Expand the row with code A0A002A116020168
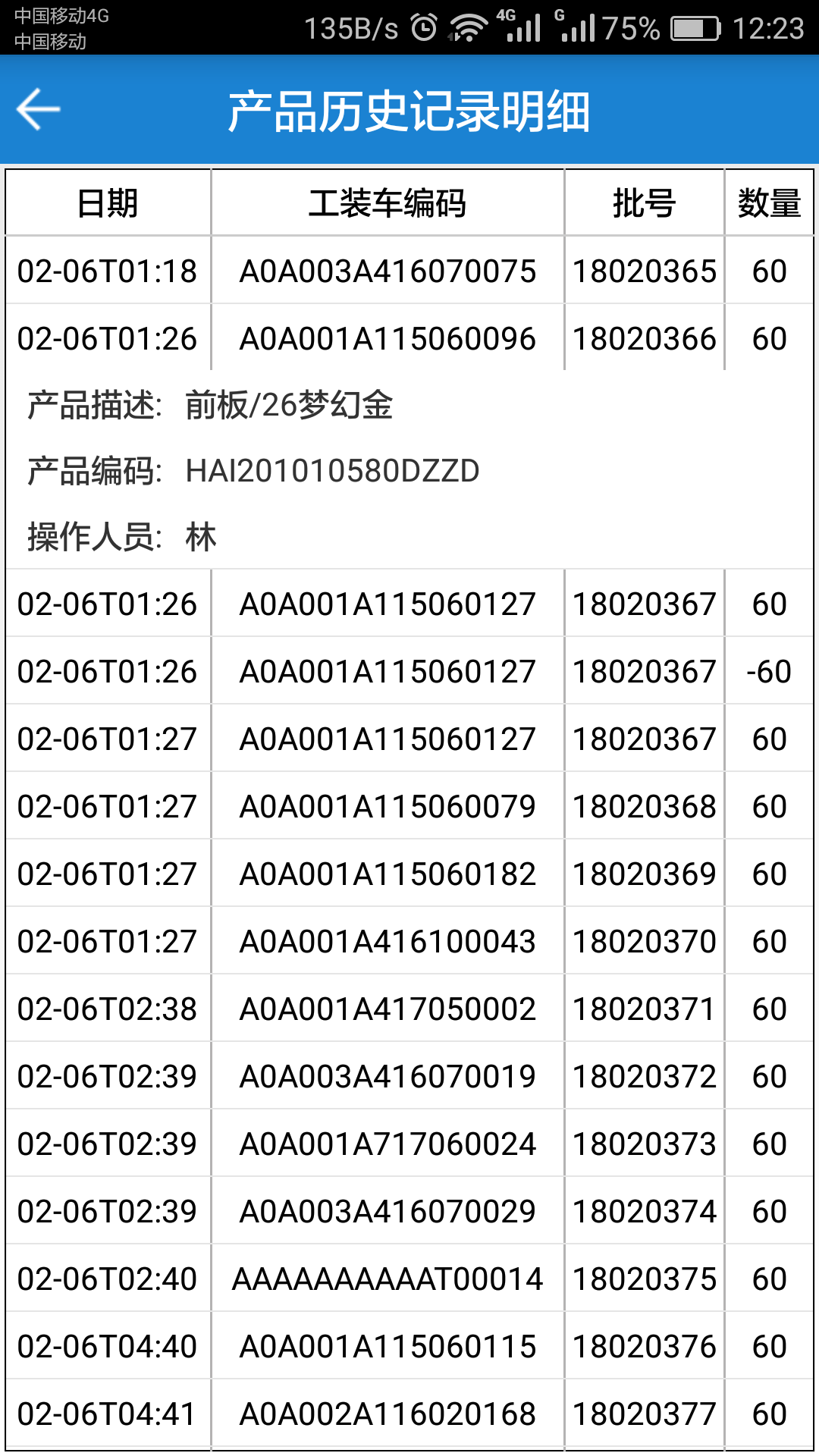The image size is (819, 1456). click(409, 1414)
